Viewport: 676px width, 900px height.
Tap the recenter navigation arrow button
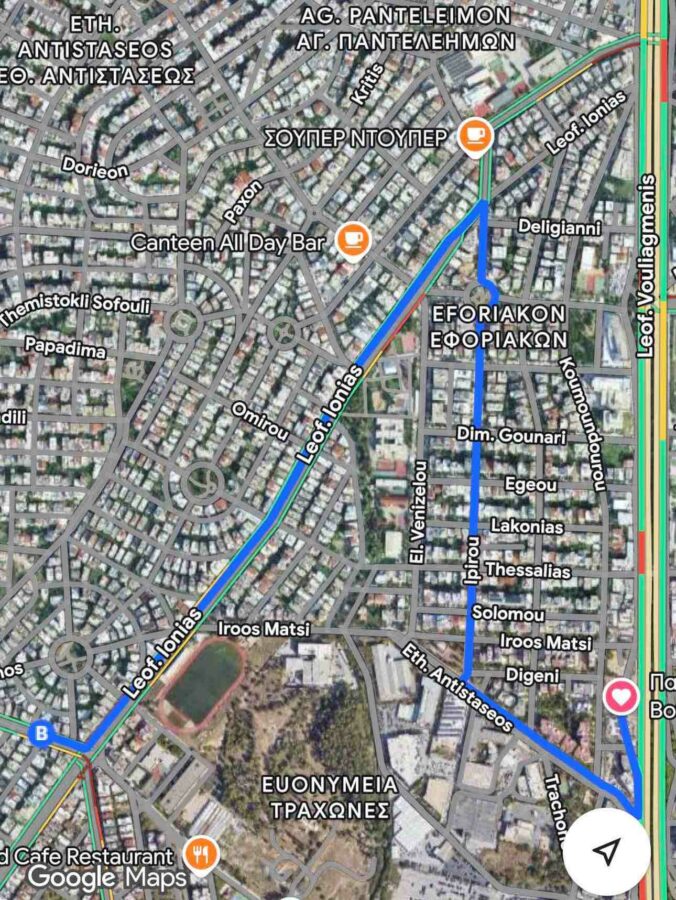click(606, 851)
